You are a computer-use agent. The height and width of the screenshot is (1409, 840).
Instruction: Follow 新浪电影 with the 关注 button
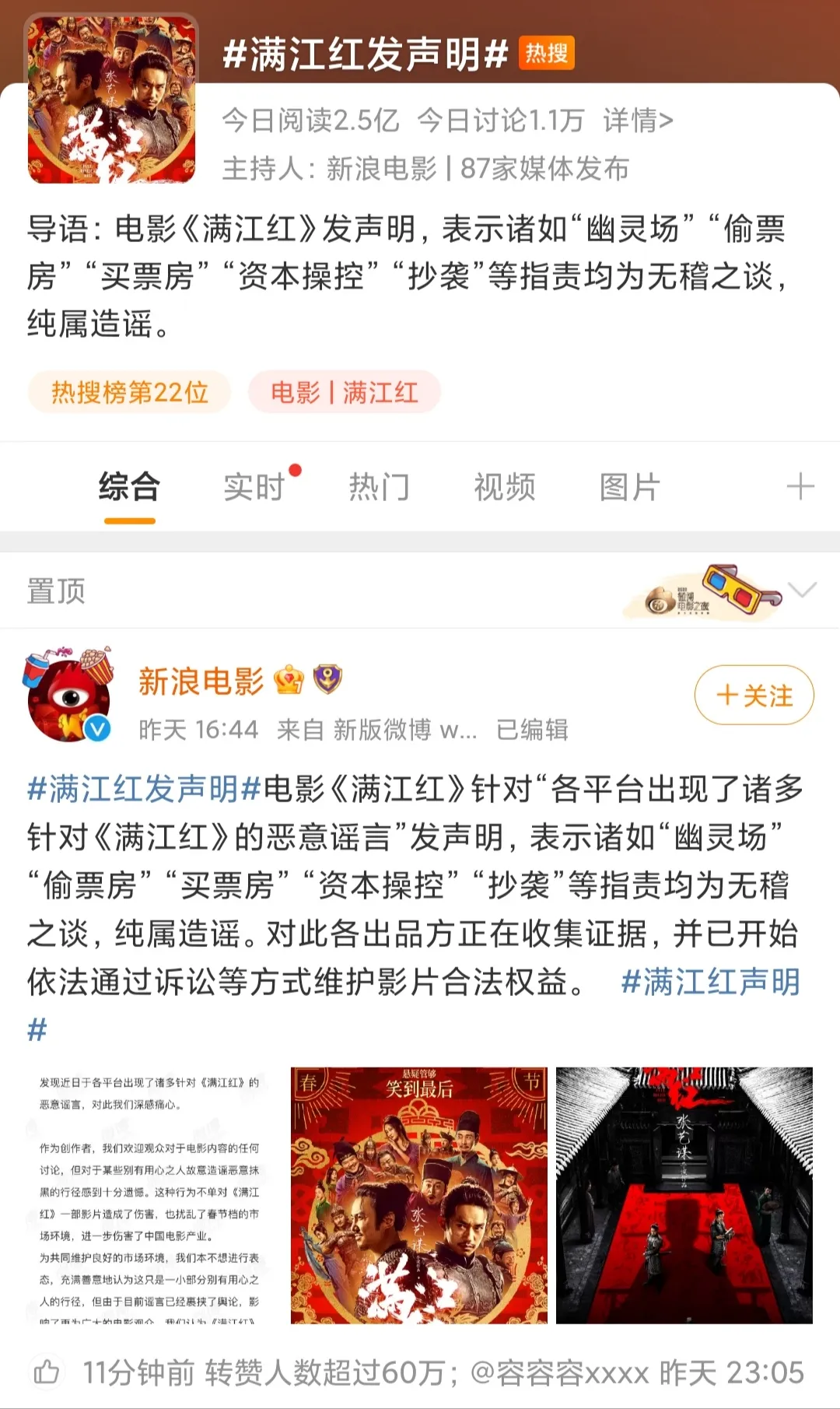[x=754, y=695]
